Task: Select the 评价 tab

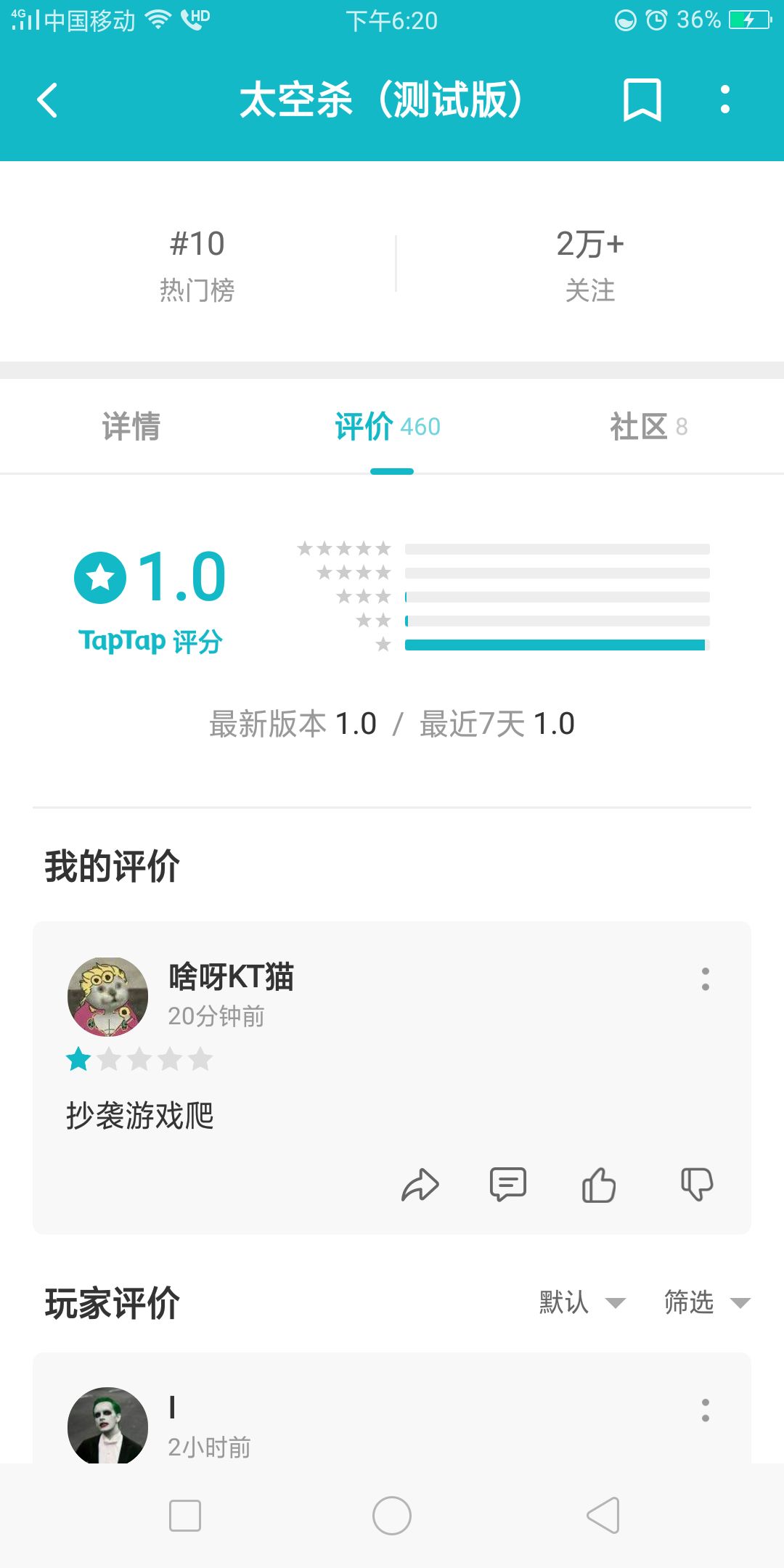Action: 388,426
